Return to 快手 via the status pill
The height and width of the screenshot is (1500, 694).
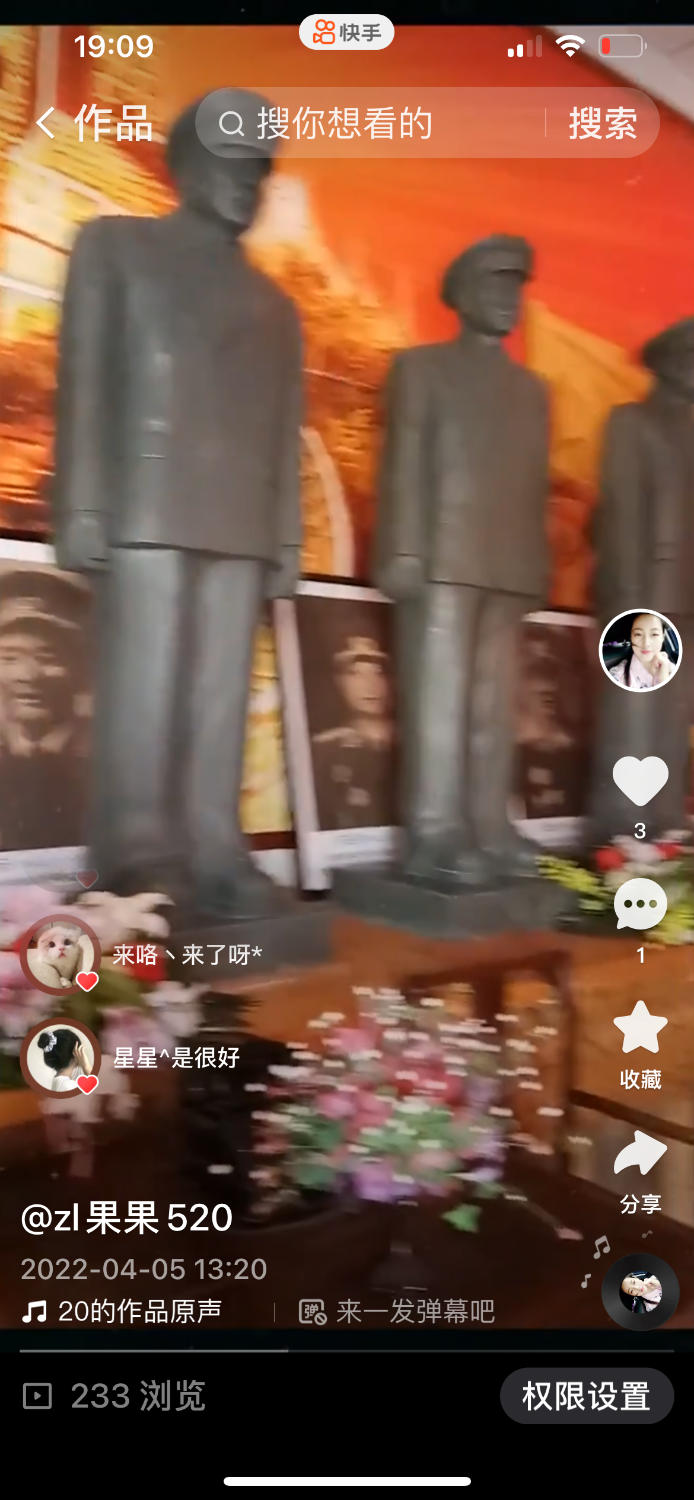click(x=346, y=32)
